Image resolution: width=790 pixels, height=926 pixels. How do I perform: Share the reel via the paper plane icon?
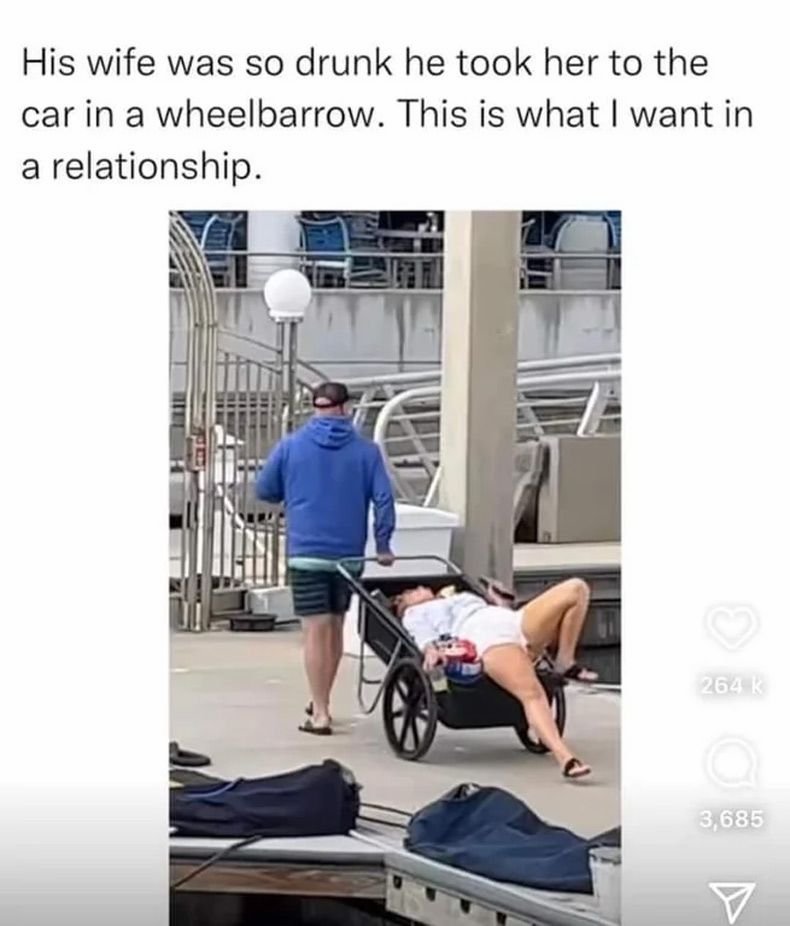[x=732, y=898]
